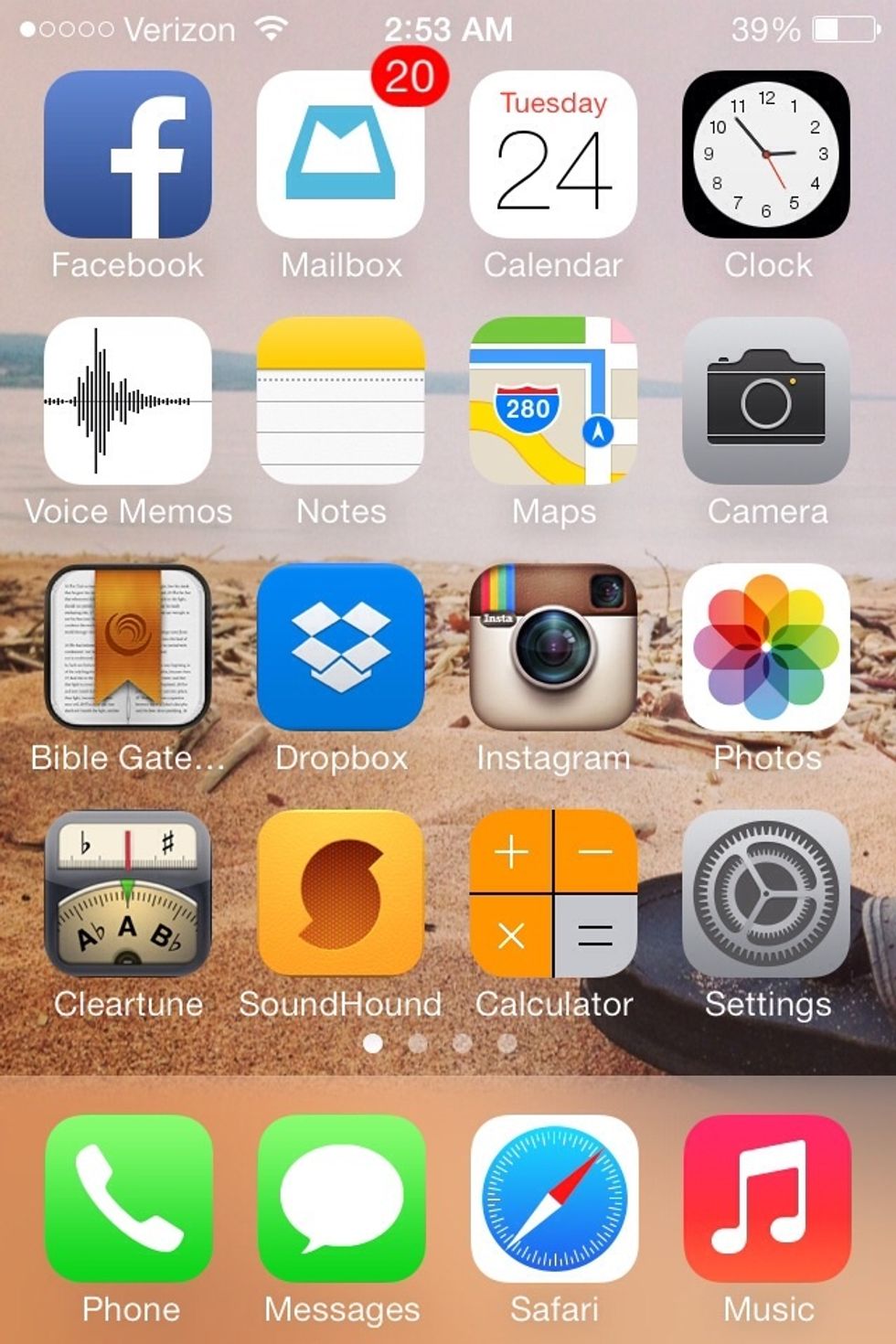Launch the Calculator app
896x1344 pixels.
point(553,893)
